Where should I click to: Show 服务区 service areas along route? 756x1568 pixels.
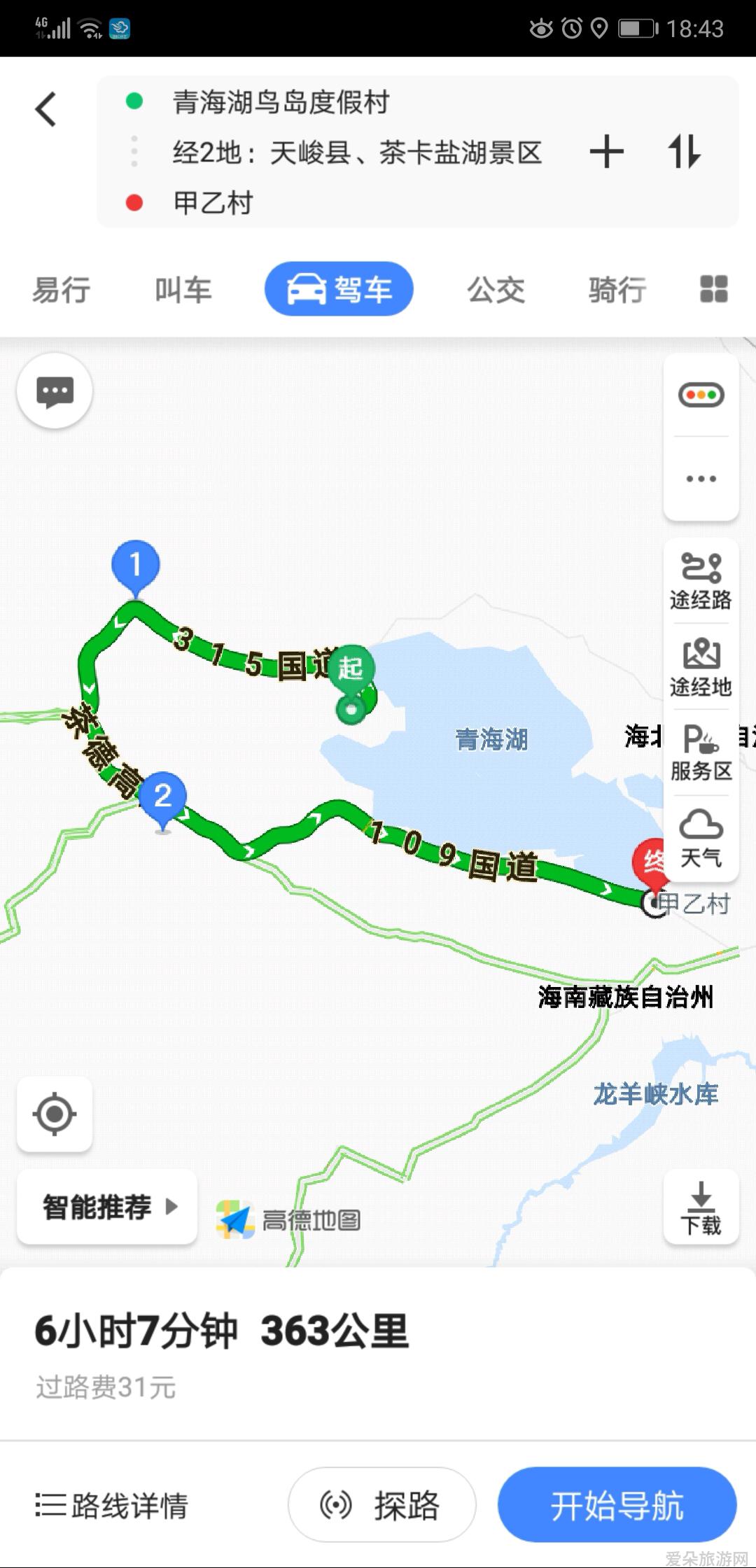coord(701,753)
